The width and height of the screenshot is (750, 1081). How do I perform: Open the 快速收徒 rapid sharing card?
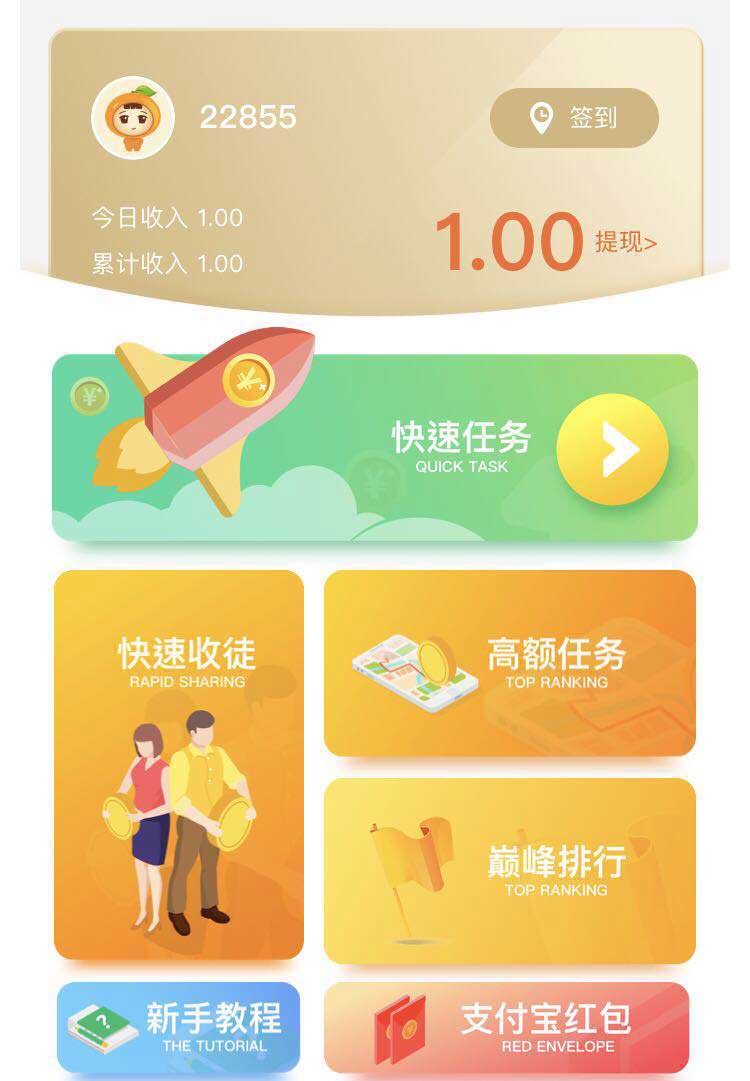click(179, 765)
